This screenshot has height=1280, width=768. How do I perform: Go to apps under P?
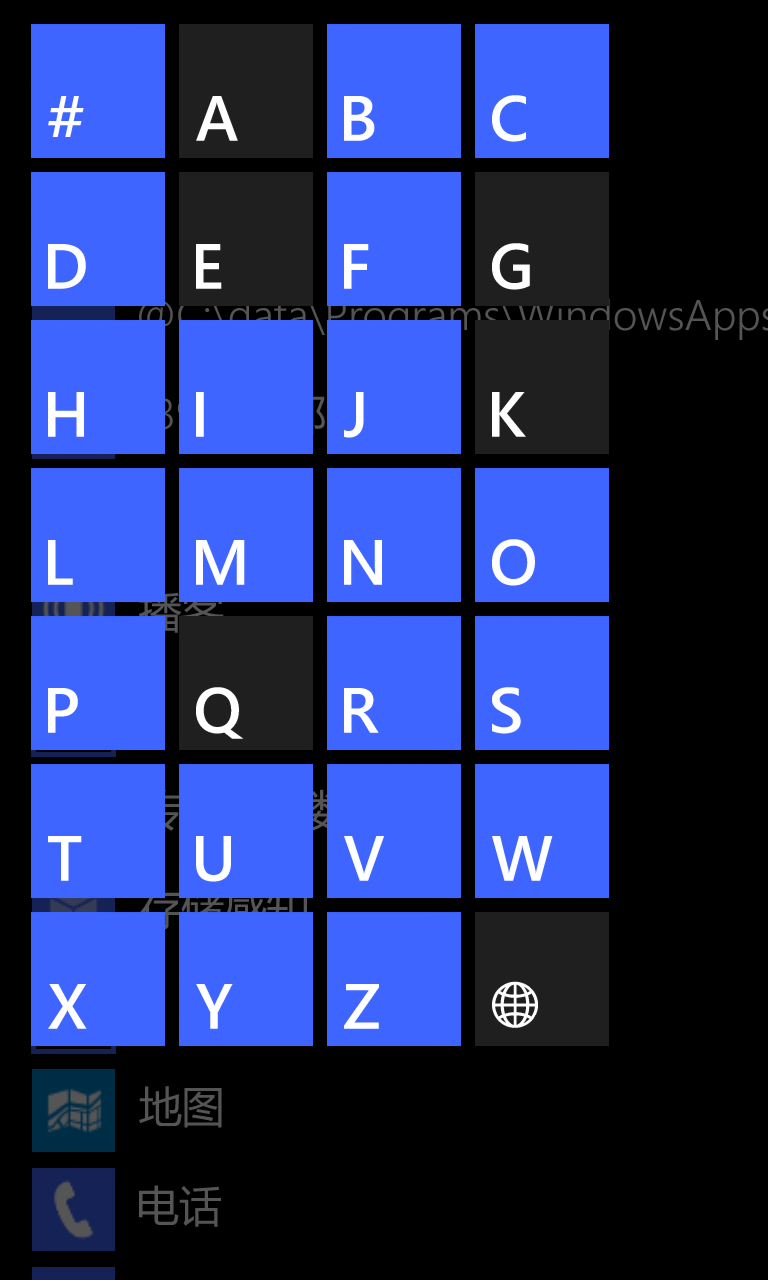98,683
